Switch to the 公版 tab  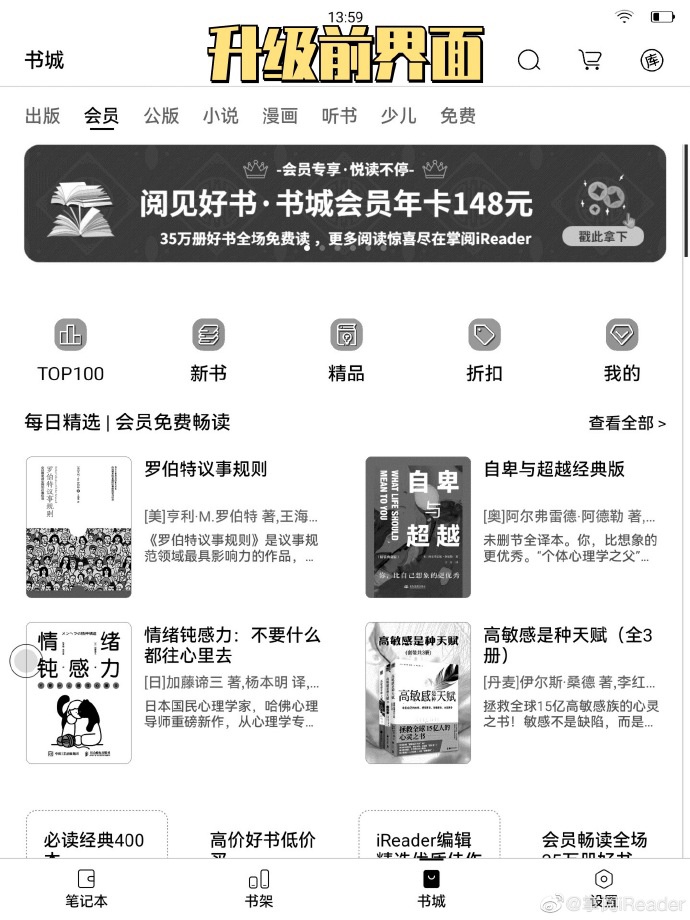[x=161, y=116]
